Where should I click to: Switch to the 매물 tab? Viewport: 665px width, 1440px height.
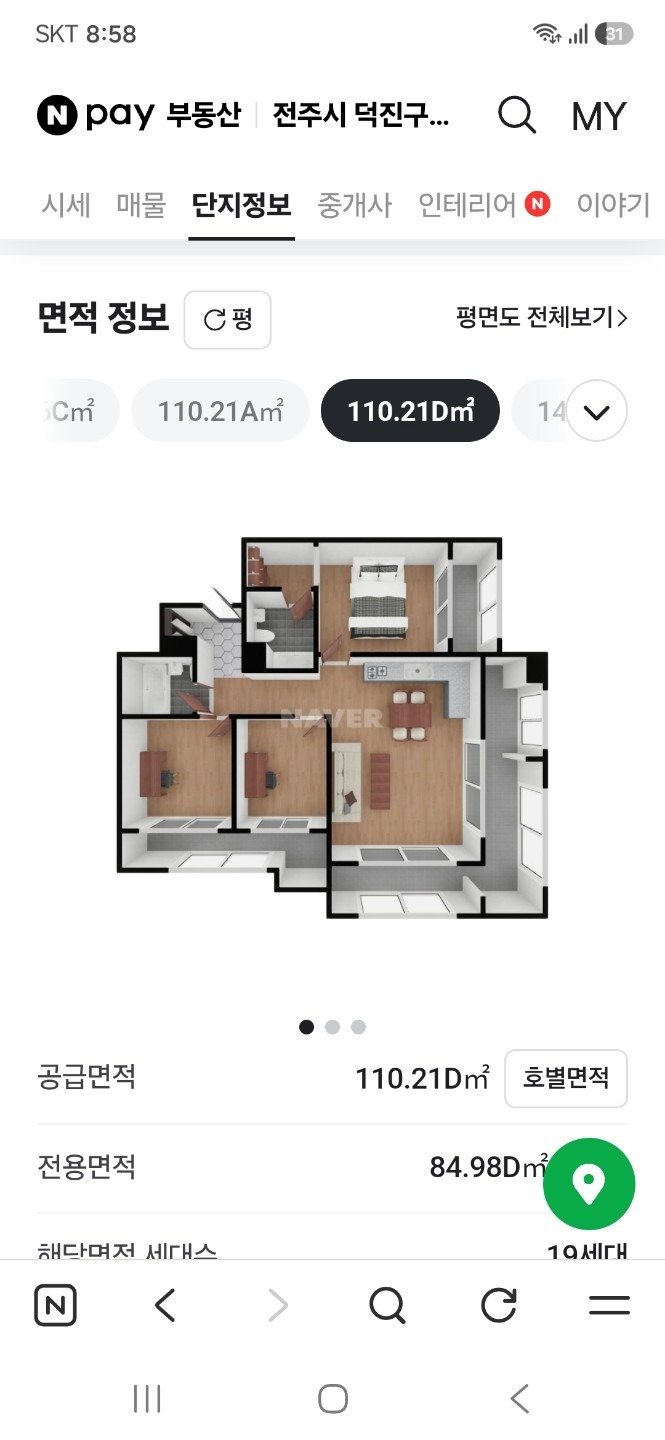(x=141, y=205)
